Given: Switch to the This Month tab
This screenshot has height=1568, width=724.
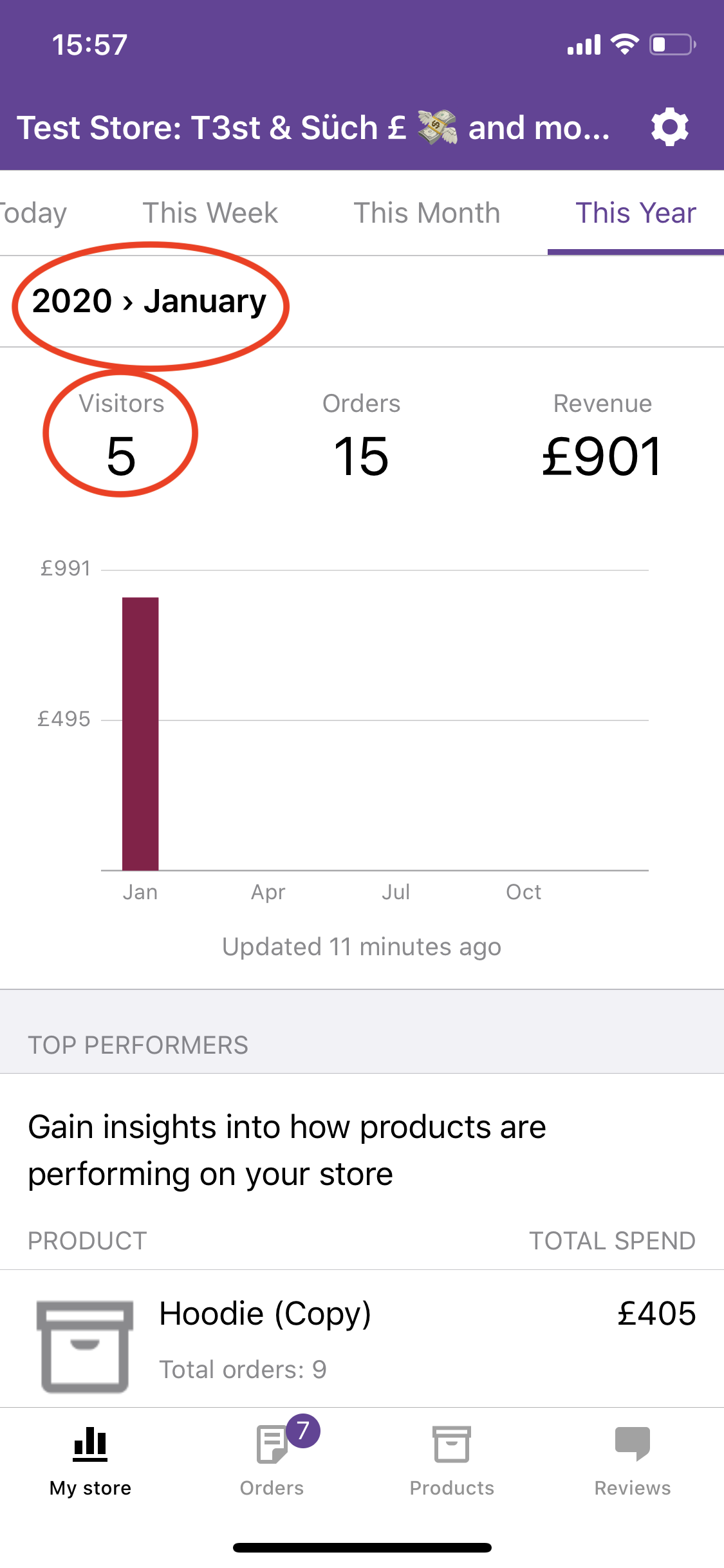Looking at the screenshot, I should 427,213.
